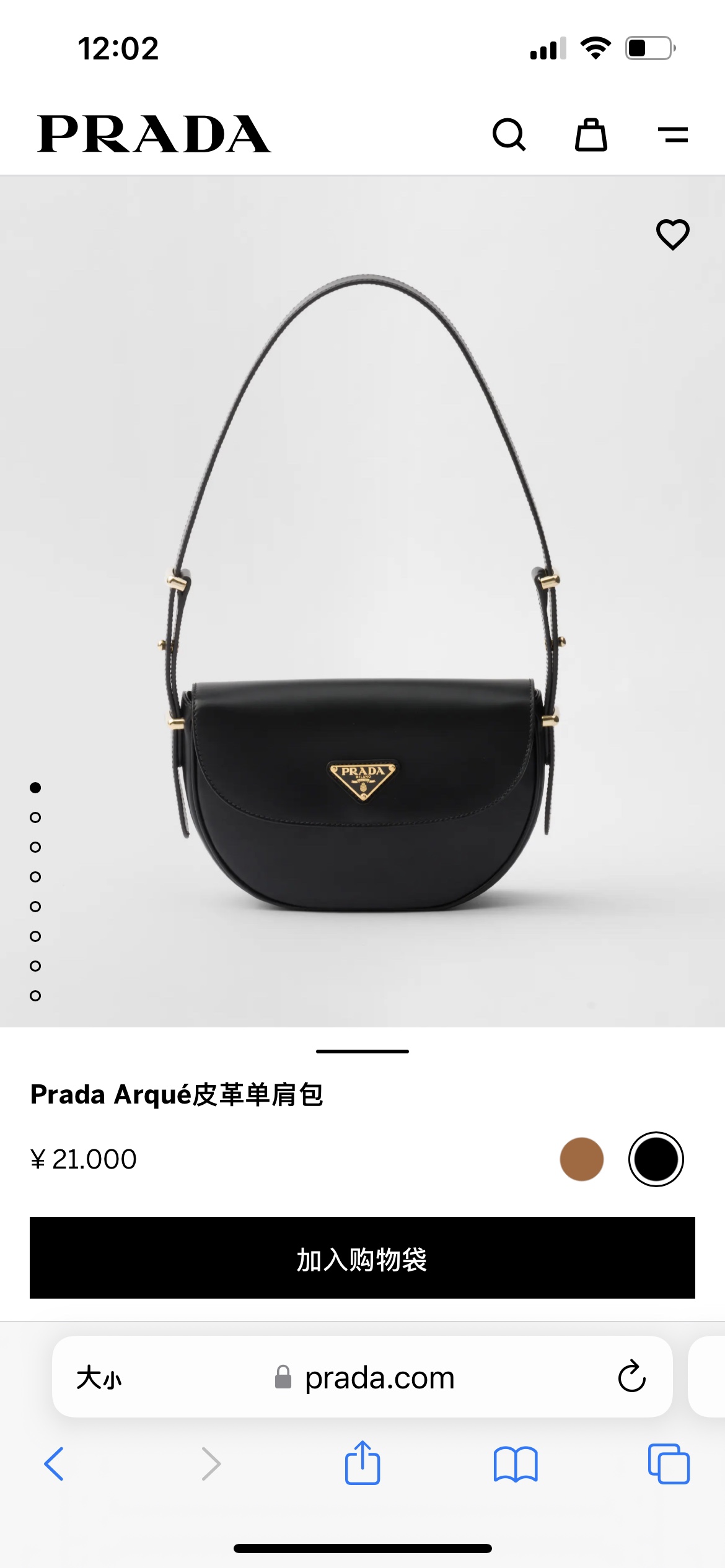Open the shopping bag
The image size is (725, 1568).
pyautogui.click(x=591, y=134)
